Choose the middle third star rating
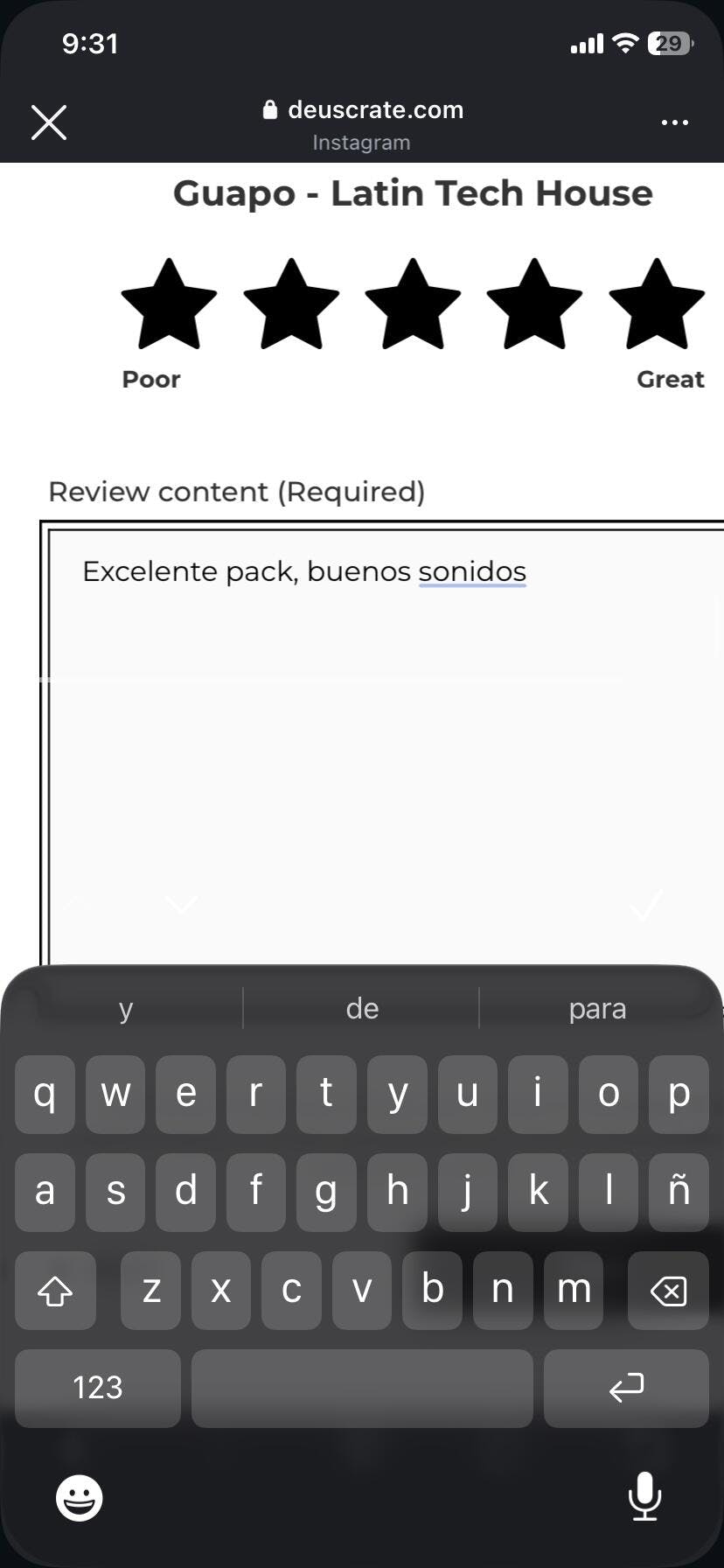The height and width of the screenshot is (1568, 724). tap(413, 304)
